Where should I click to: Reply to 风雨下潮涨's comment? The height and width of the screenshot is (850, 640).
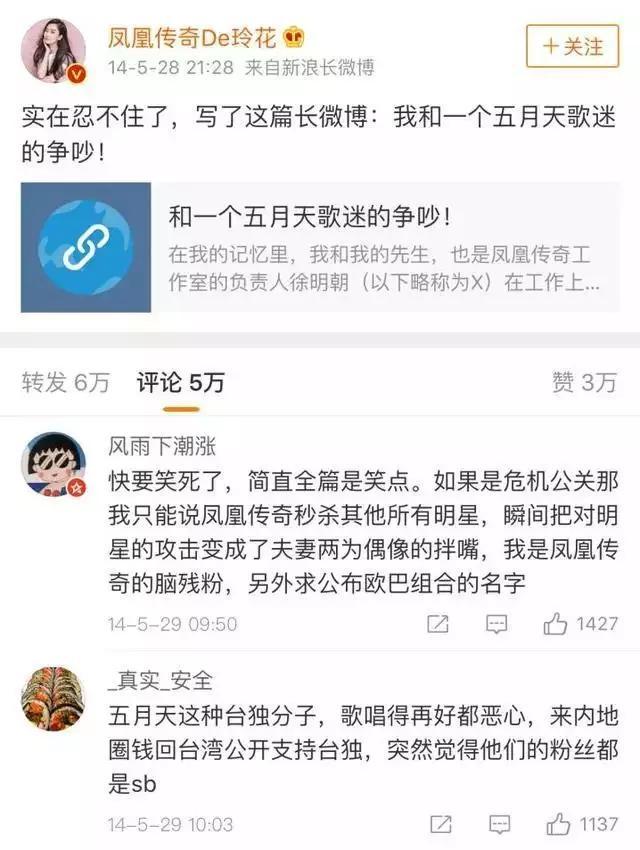[497, 624]
